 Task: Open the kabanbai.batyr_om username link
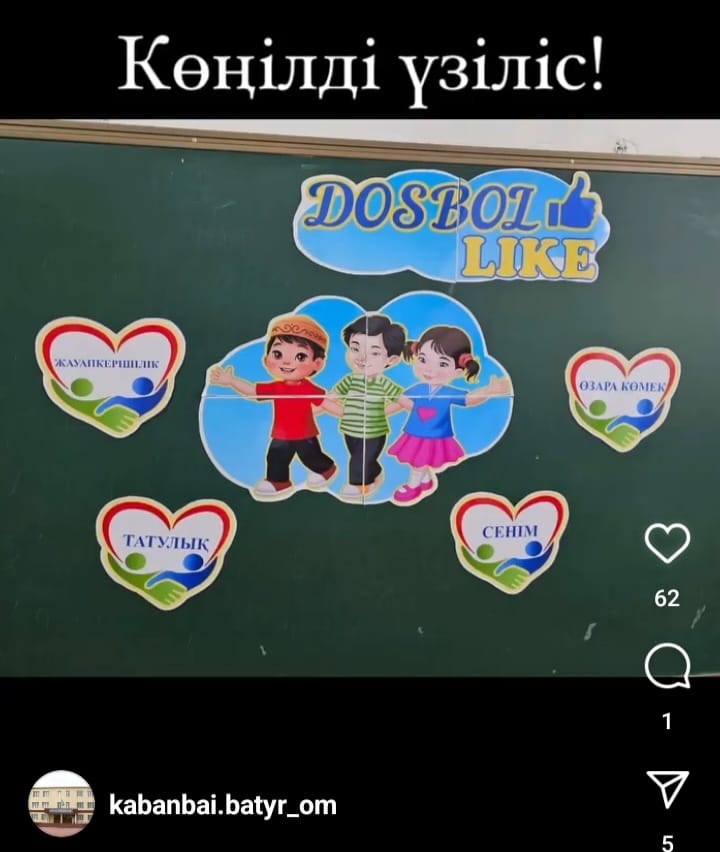pos(222,805)
